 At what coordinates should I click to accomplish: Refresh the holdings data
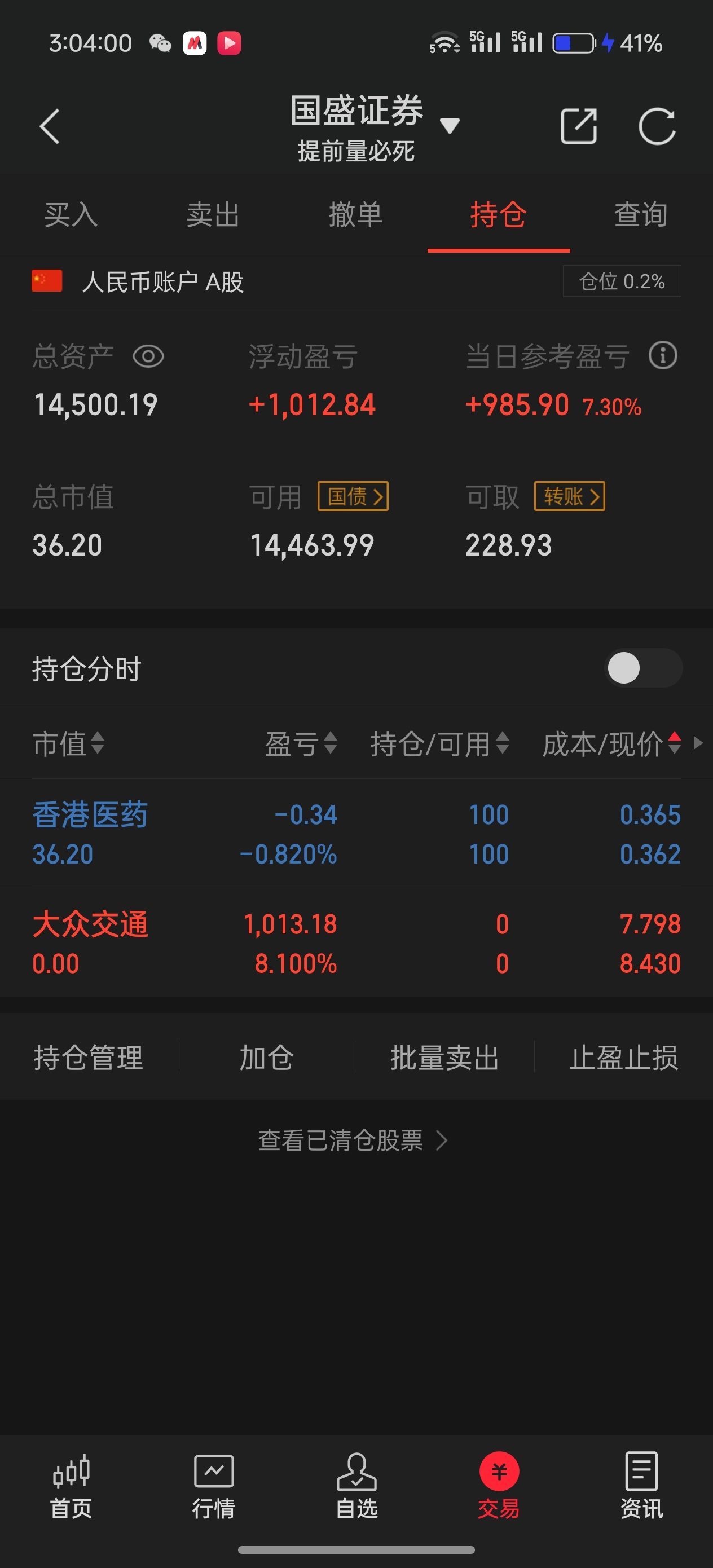coord(657,126)
